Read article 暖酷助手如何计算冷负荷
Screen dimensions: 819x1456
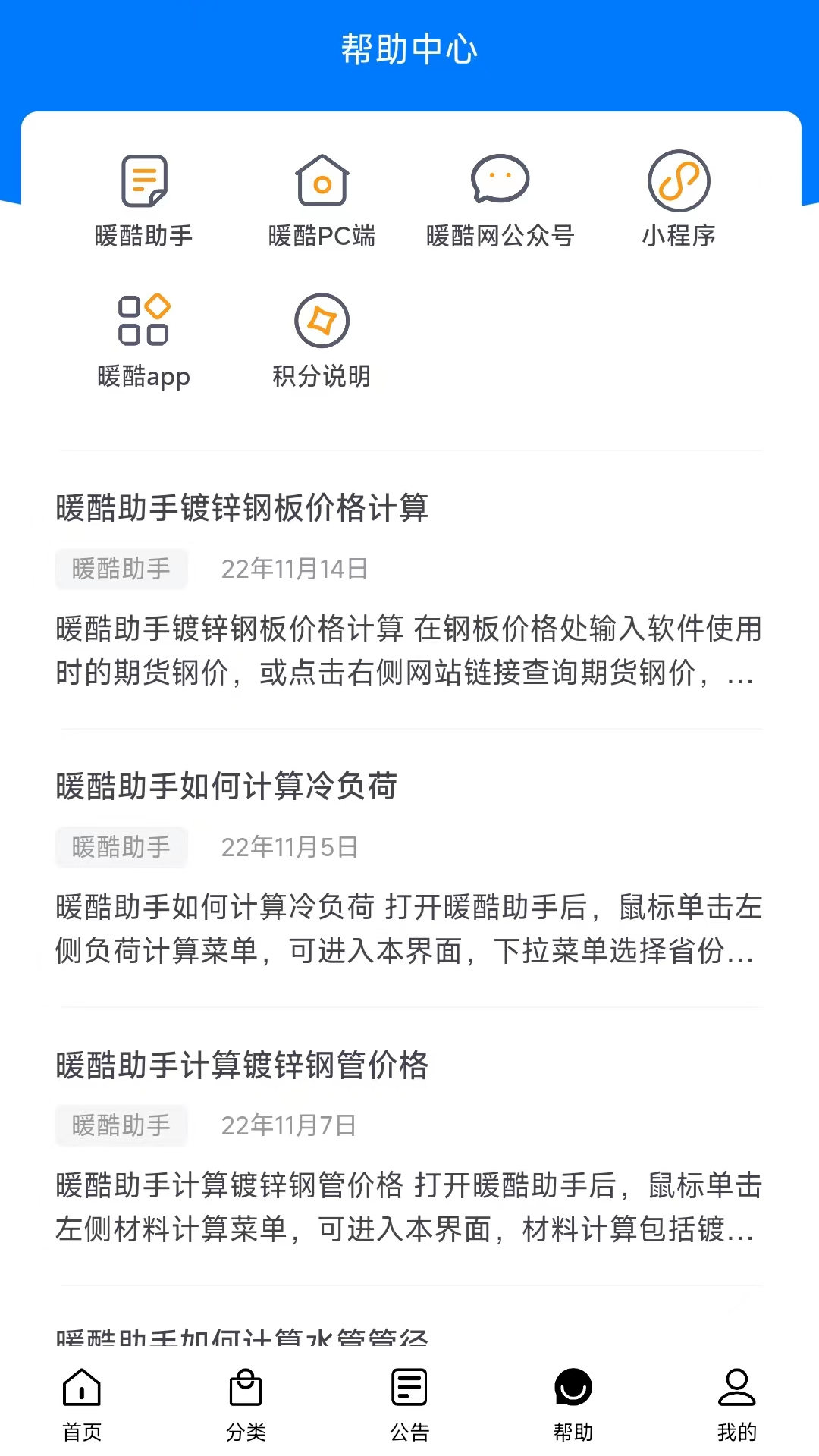227,786
